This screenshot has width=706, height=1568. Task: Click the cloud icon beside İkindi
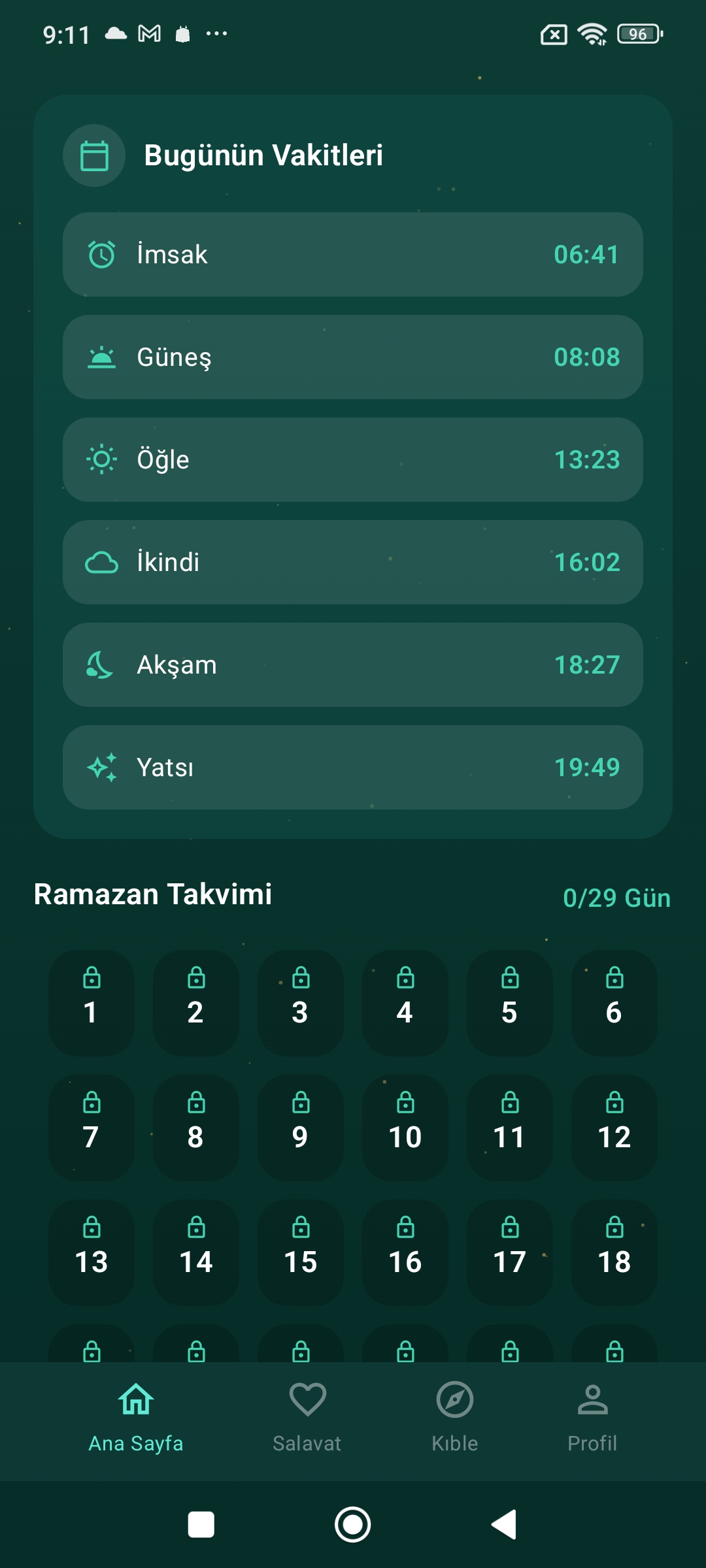point(101,562)
